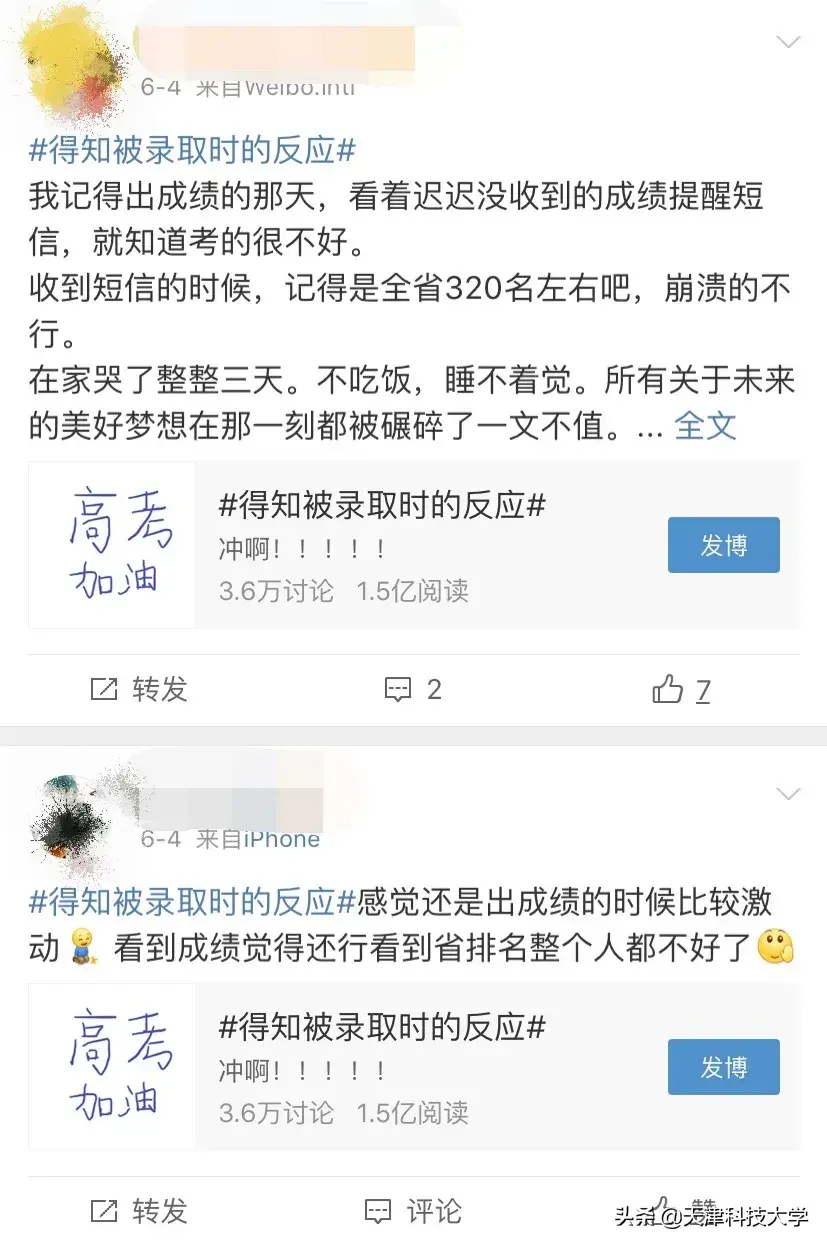Open the chevron menu on the Weibo.intl post
Viewport: 827px width, 1246px height.
coord(789,42)
